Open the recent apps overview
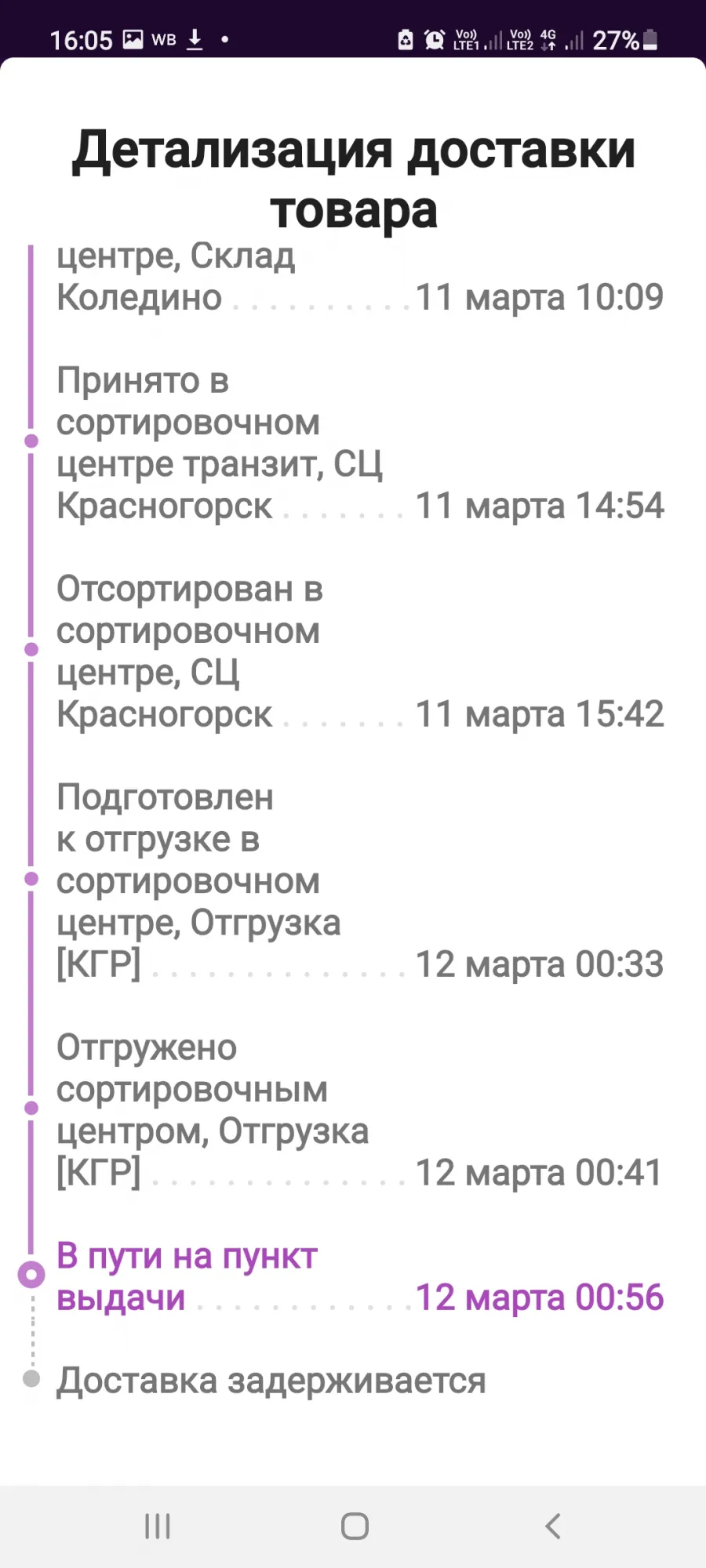 [x=158, y=1526]
